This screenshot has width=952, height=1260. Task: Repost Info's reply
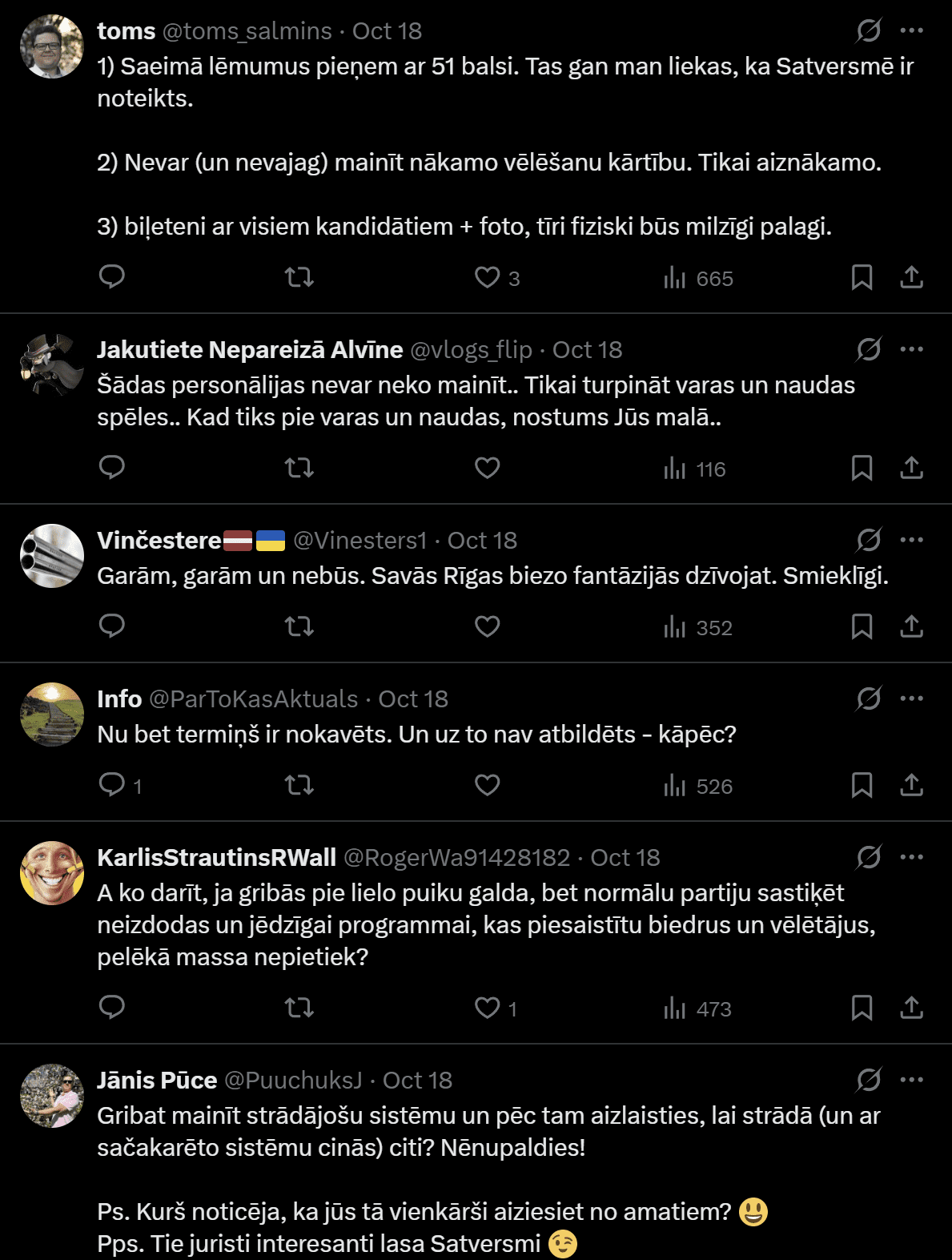click(299, 785)
